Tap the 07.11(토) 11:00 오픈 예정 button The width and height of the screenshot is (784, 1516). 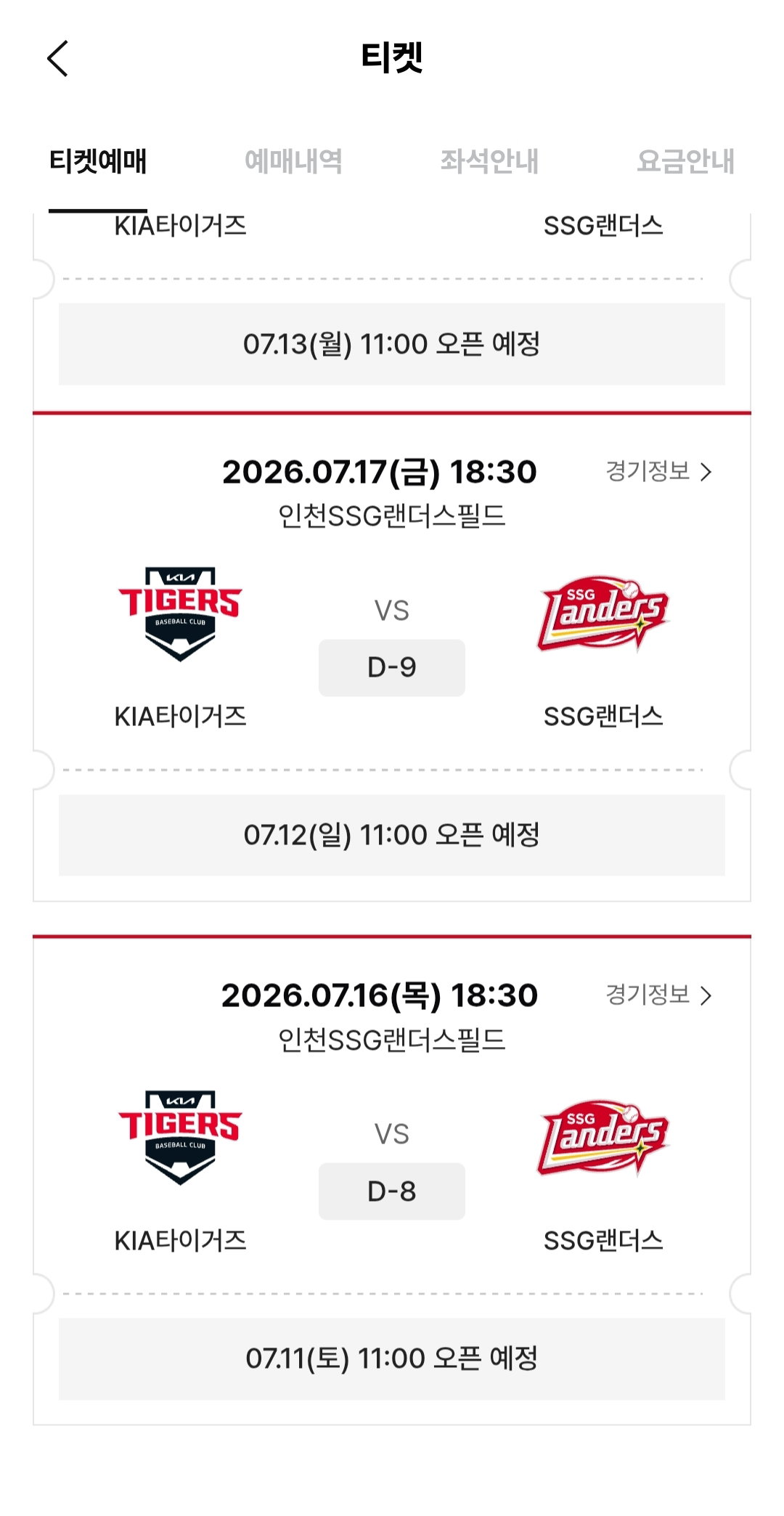[392, 1358]
